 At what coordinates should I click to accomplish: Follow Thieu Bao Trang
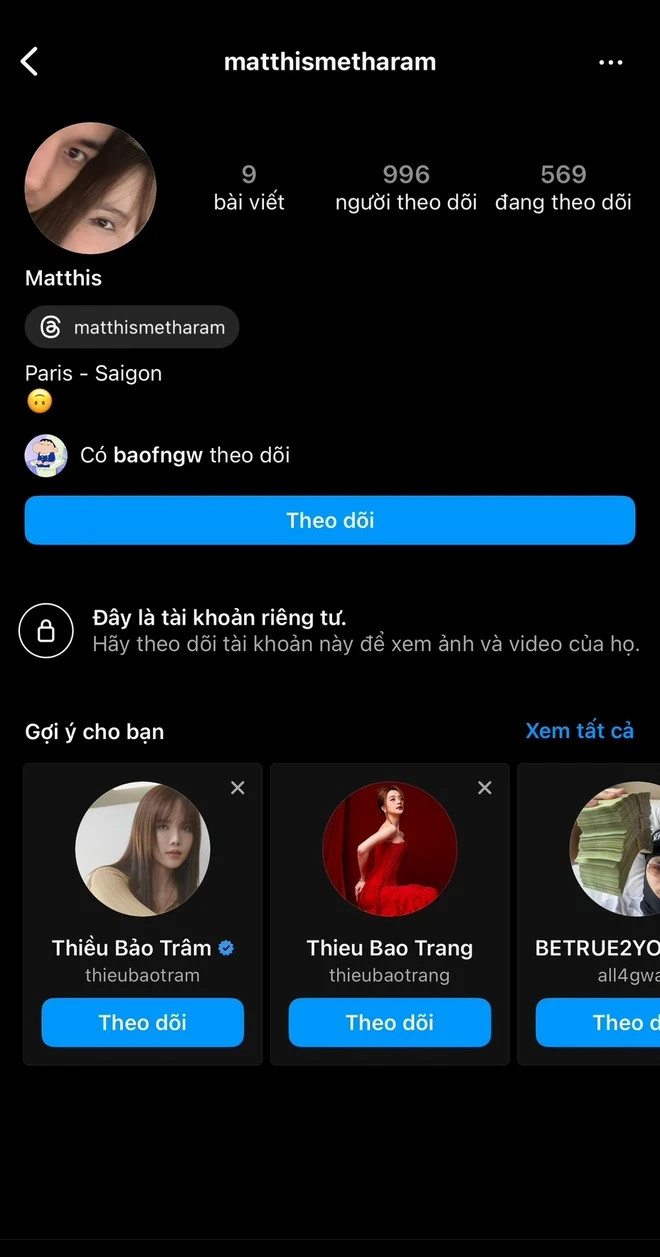[x=389, y=1022]
